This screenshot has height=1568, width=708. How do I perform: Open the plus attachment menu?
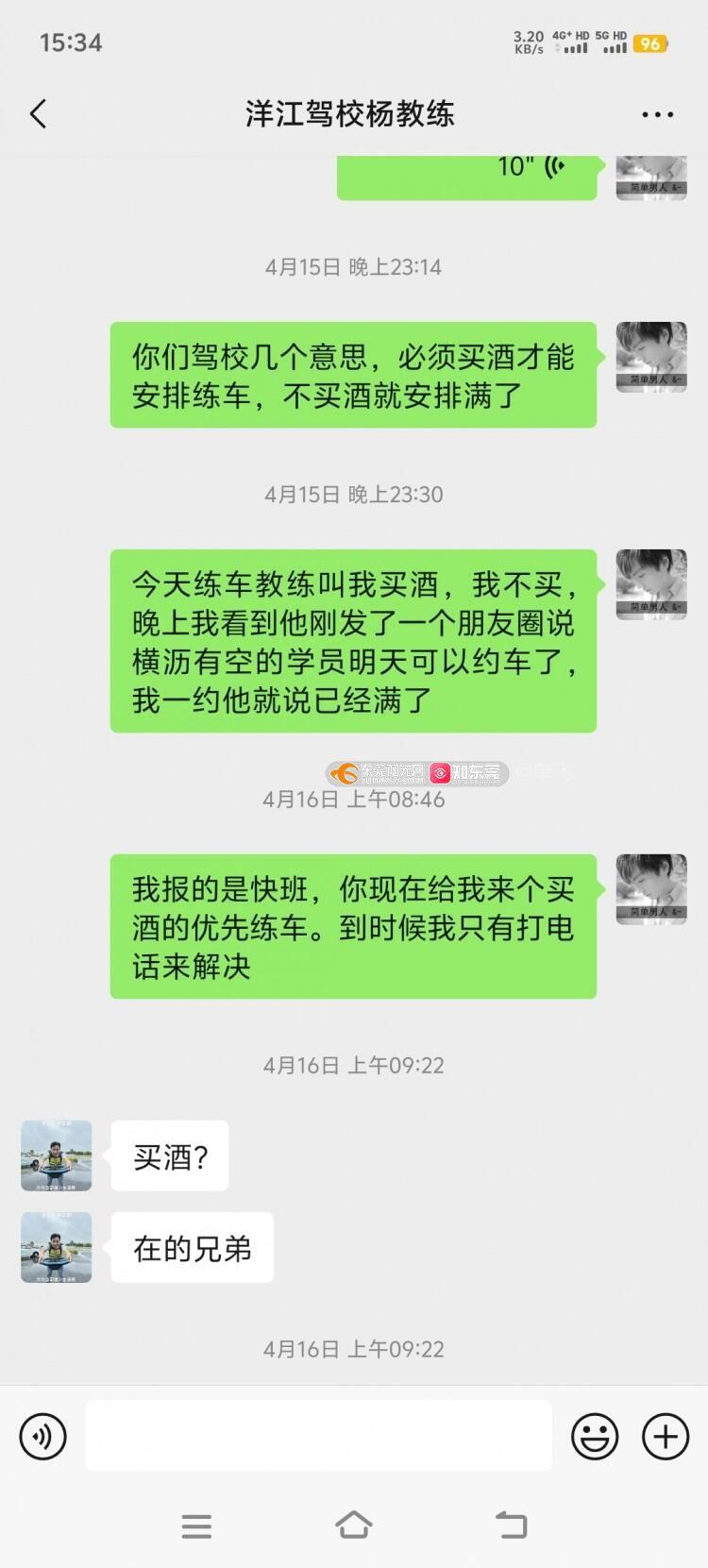point(666,1437)
